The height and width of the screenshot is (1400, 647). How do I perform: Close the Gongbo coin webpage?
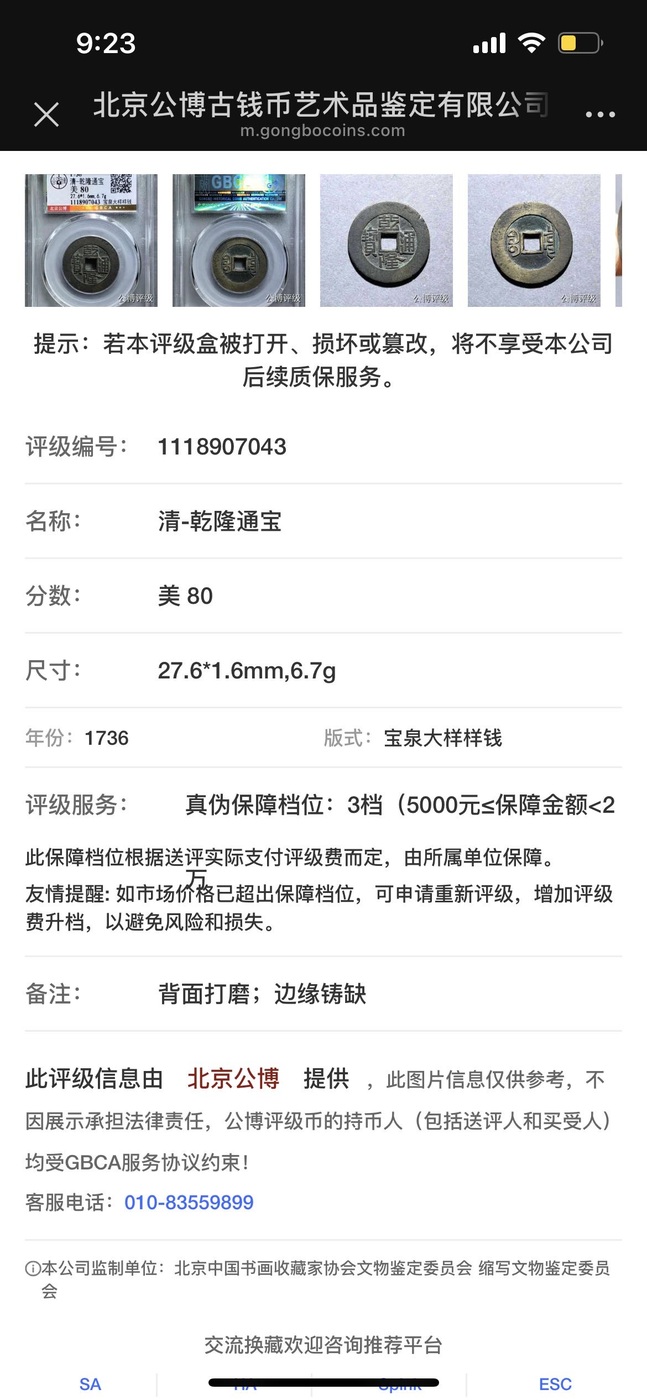(46, 115)
